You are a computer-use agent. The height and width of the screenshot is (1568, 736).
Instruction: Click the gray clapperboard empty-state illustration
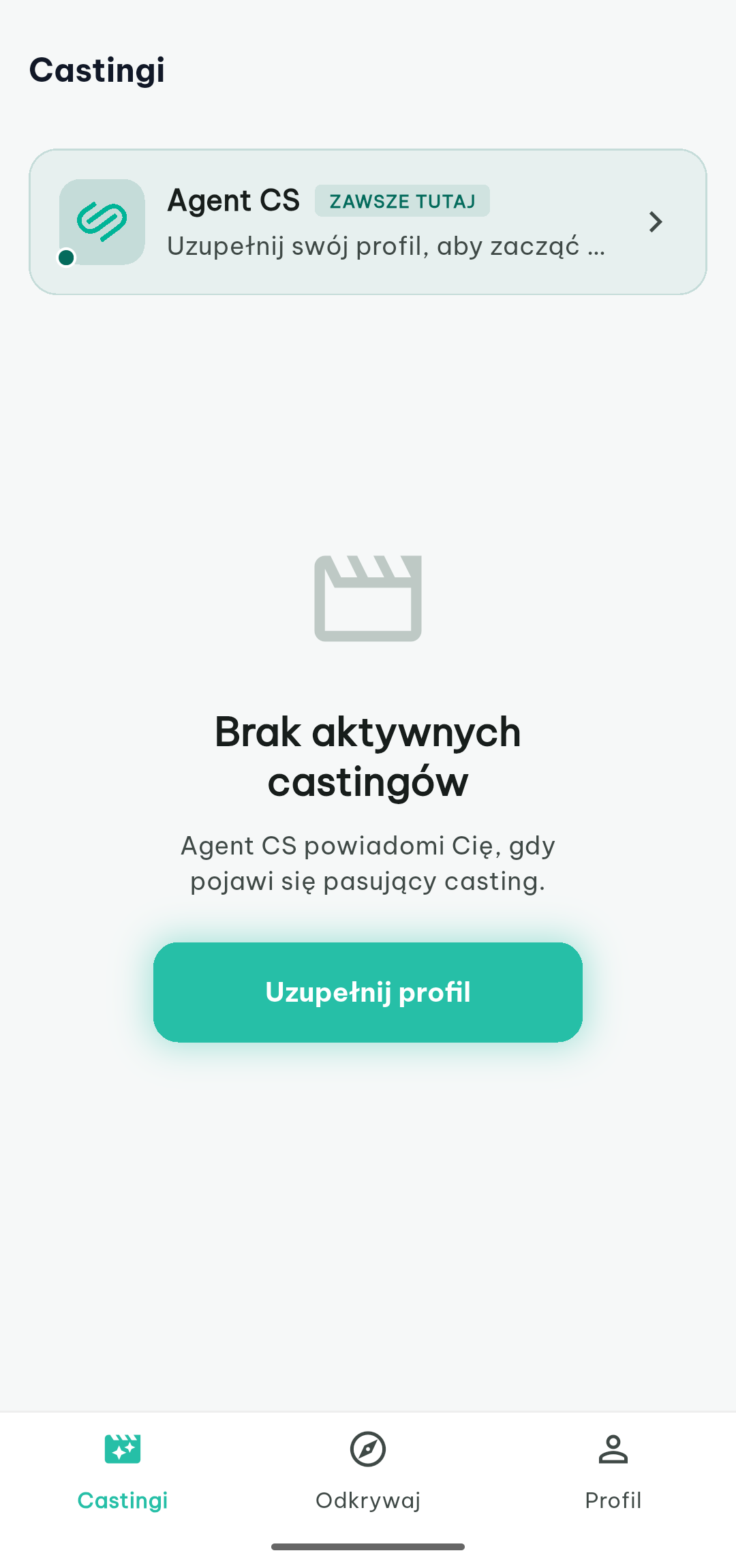[x=367, y=600]
